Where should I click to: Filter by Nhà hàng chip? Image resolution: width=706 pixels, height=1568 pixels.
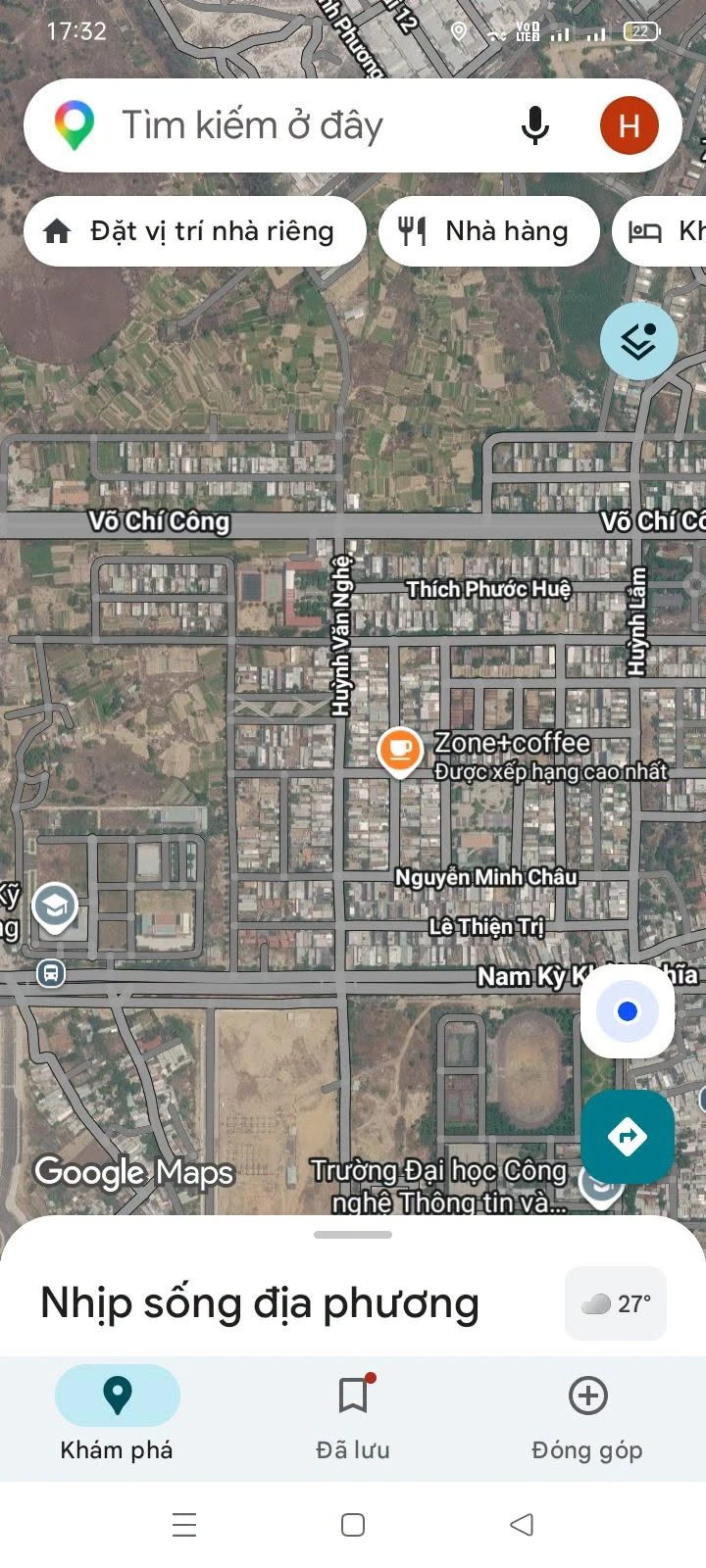488,231
